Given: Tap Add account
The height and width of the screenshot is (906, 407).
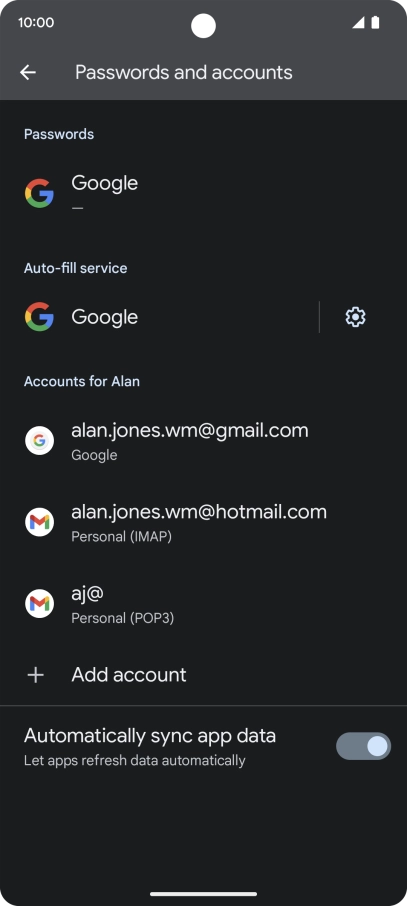Looking at the screenshot, I should point(204,675).
